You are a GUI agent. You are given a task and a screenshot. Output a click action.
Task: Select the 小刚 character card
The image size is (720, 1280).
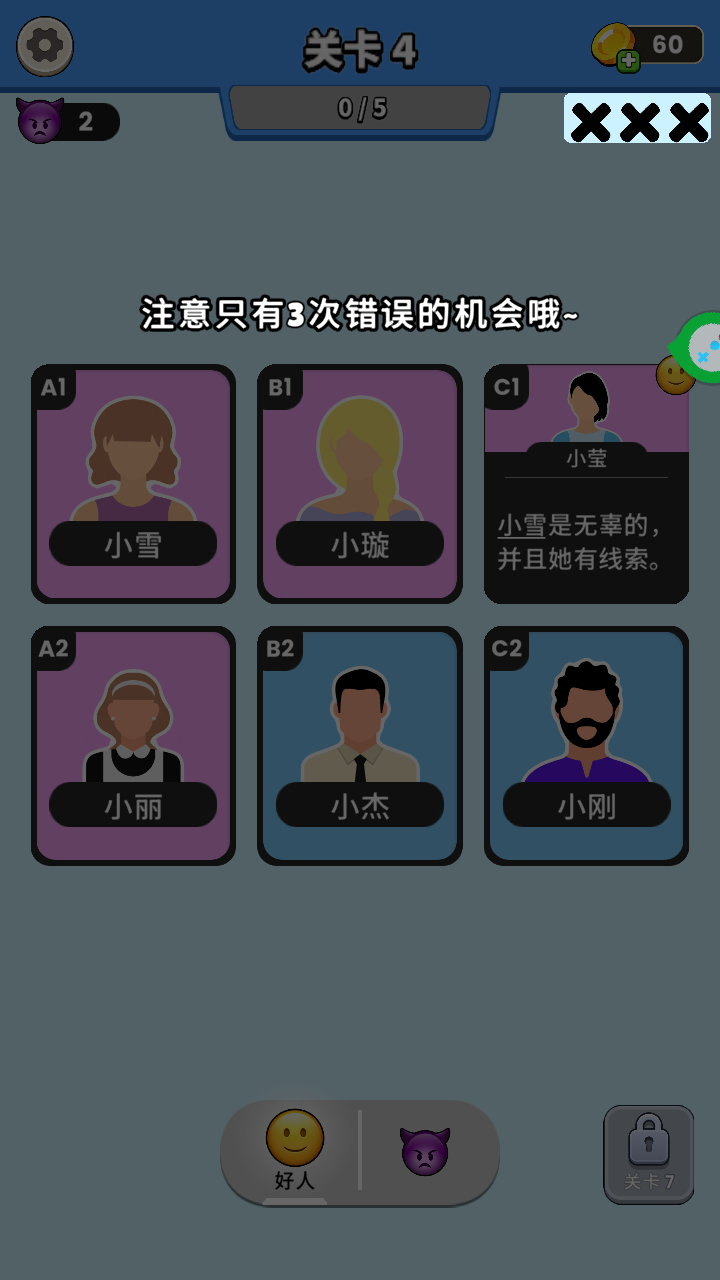pyautogui.click(x=586, y=745)
